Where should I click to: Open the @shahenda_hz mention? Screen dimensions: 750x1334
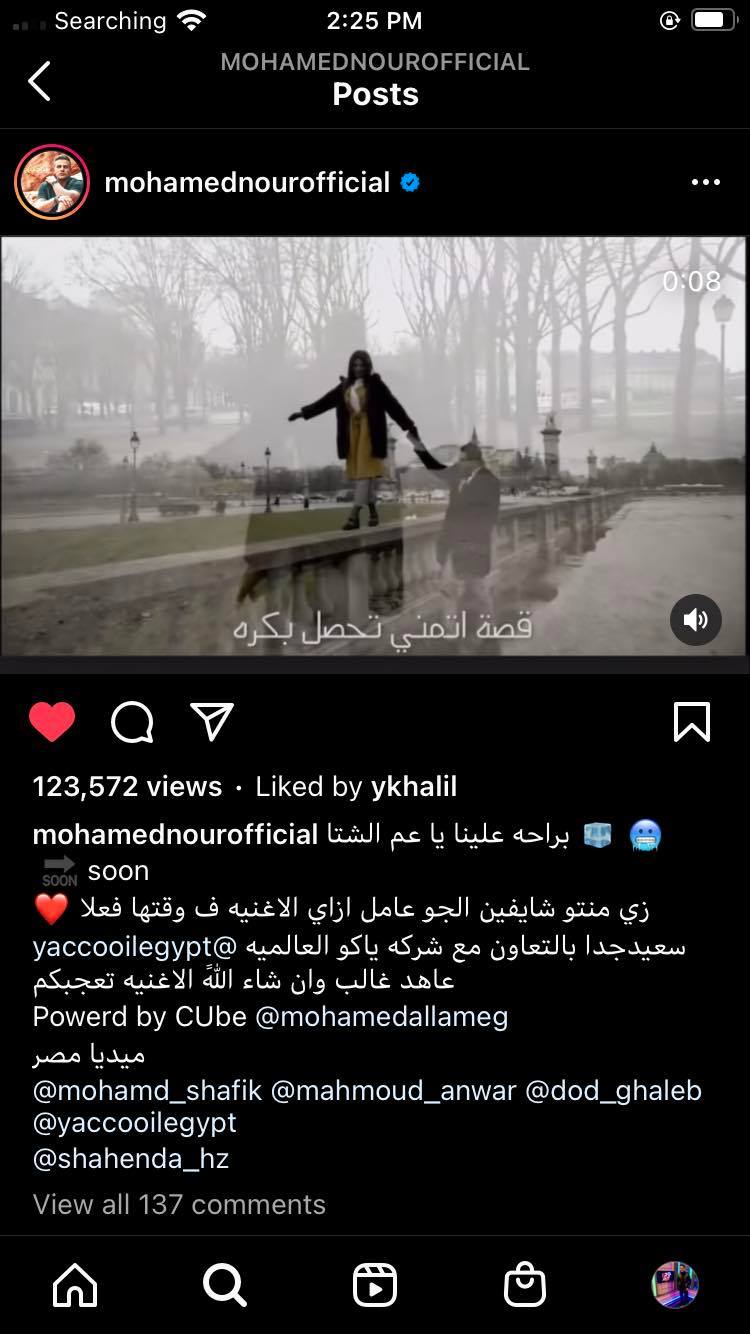click(x=131, y=1159)
